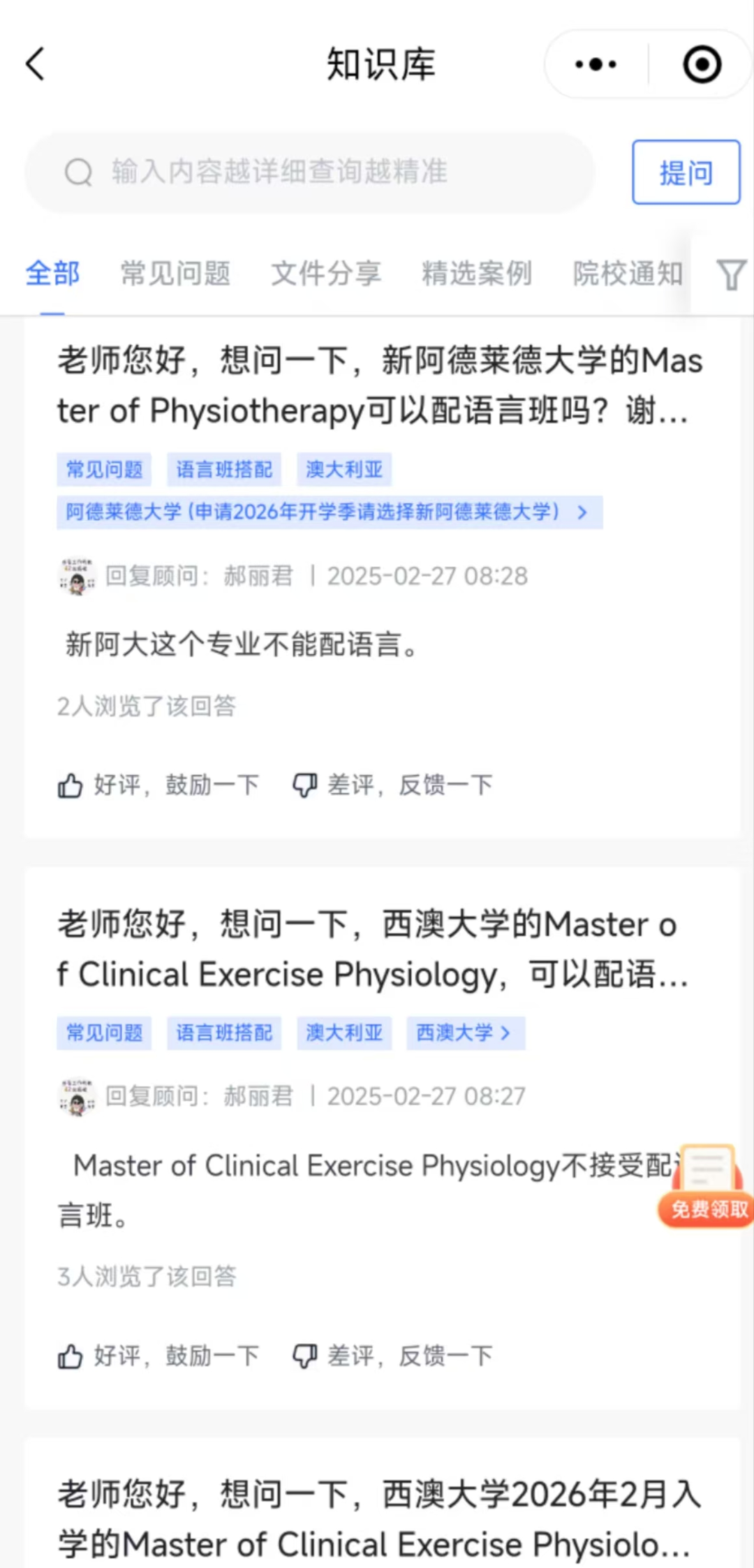Tap the 提问 button
Image resolution: width=754 pixels, height=1568 pixels.
pyautogui.click(x=686, y=172)
